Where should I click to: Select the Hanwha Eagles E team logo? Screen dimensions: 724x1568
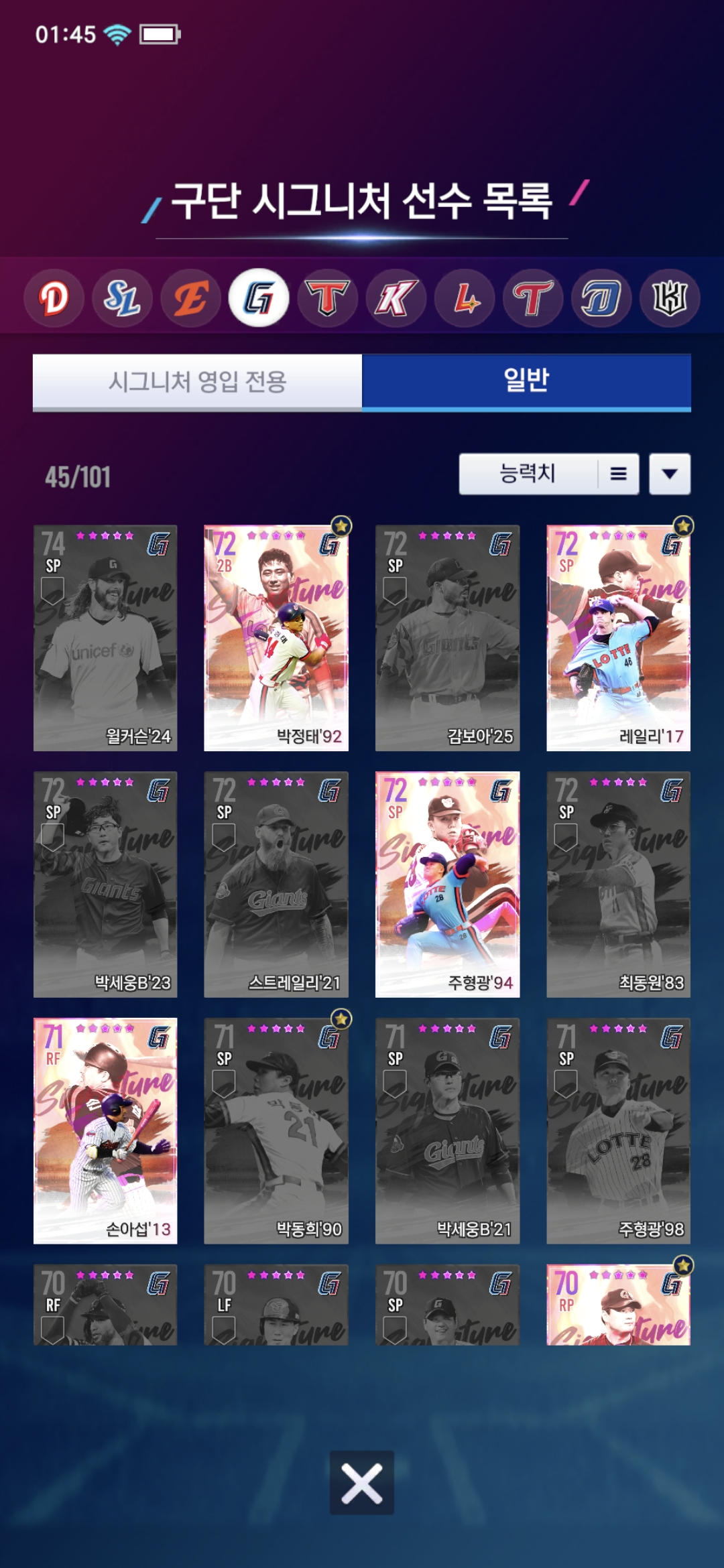pyautogui.click(x=191, y=298)
